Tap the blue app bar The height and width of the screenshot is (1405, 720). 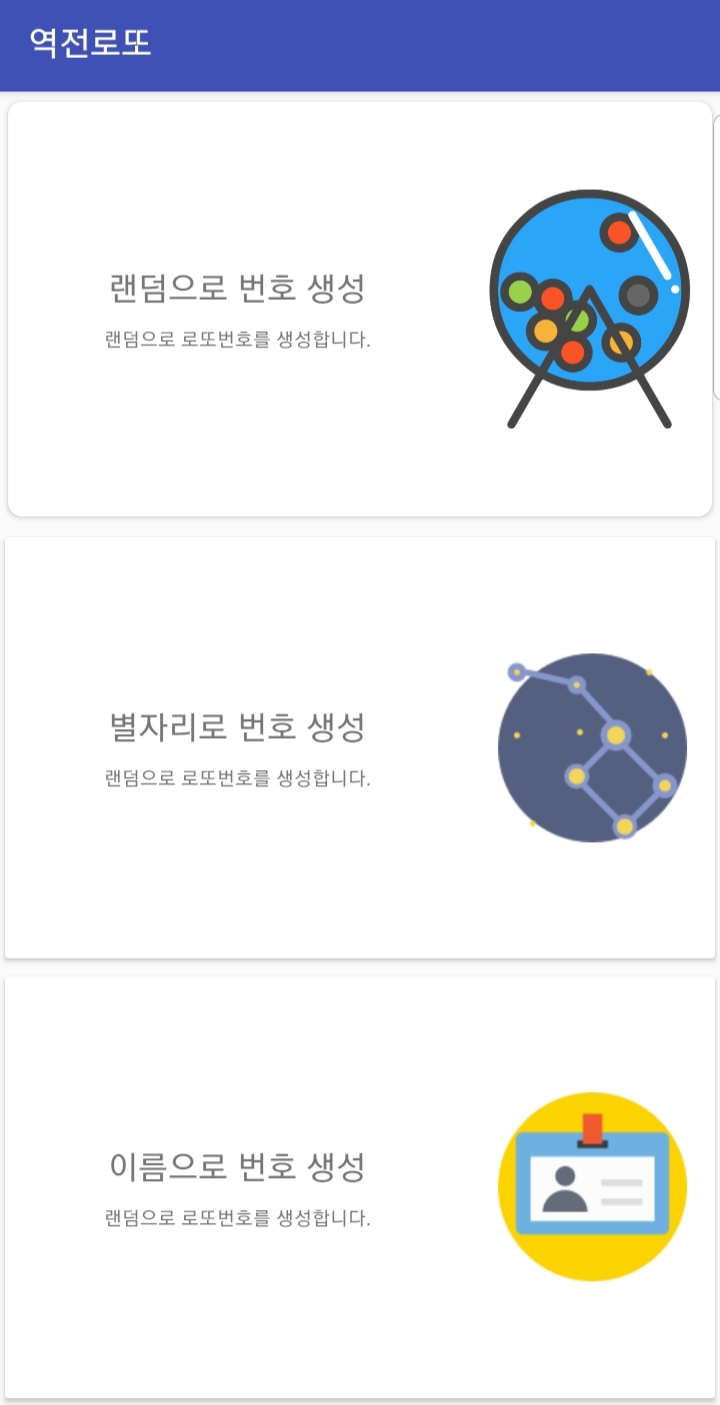[x=360, y=41]
